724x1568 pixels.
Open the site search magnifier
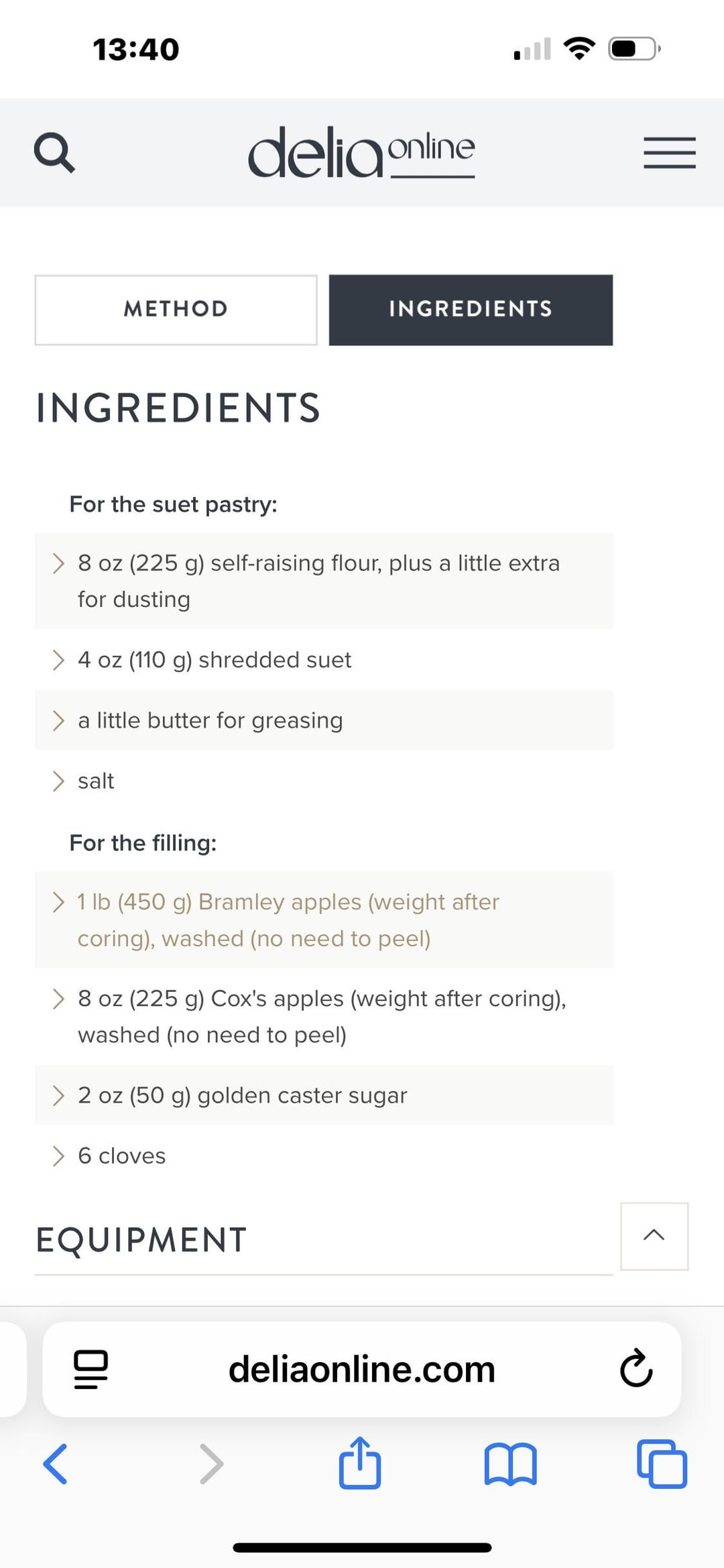coord(54,153)
